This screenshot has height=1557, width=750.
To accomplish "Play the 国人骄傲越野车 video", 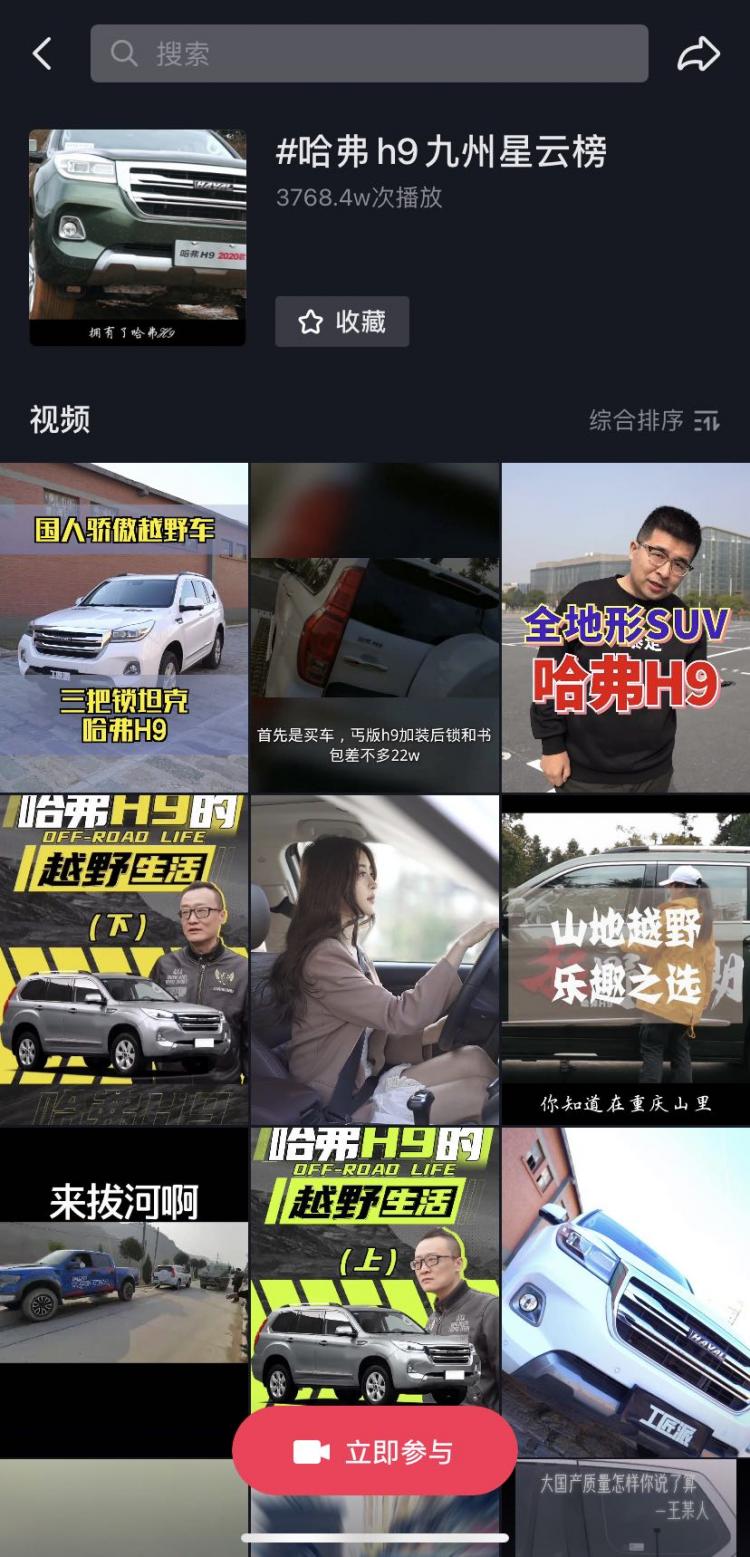I will [124, 627].
